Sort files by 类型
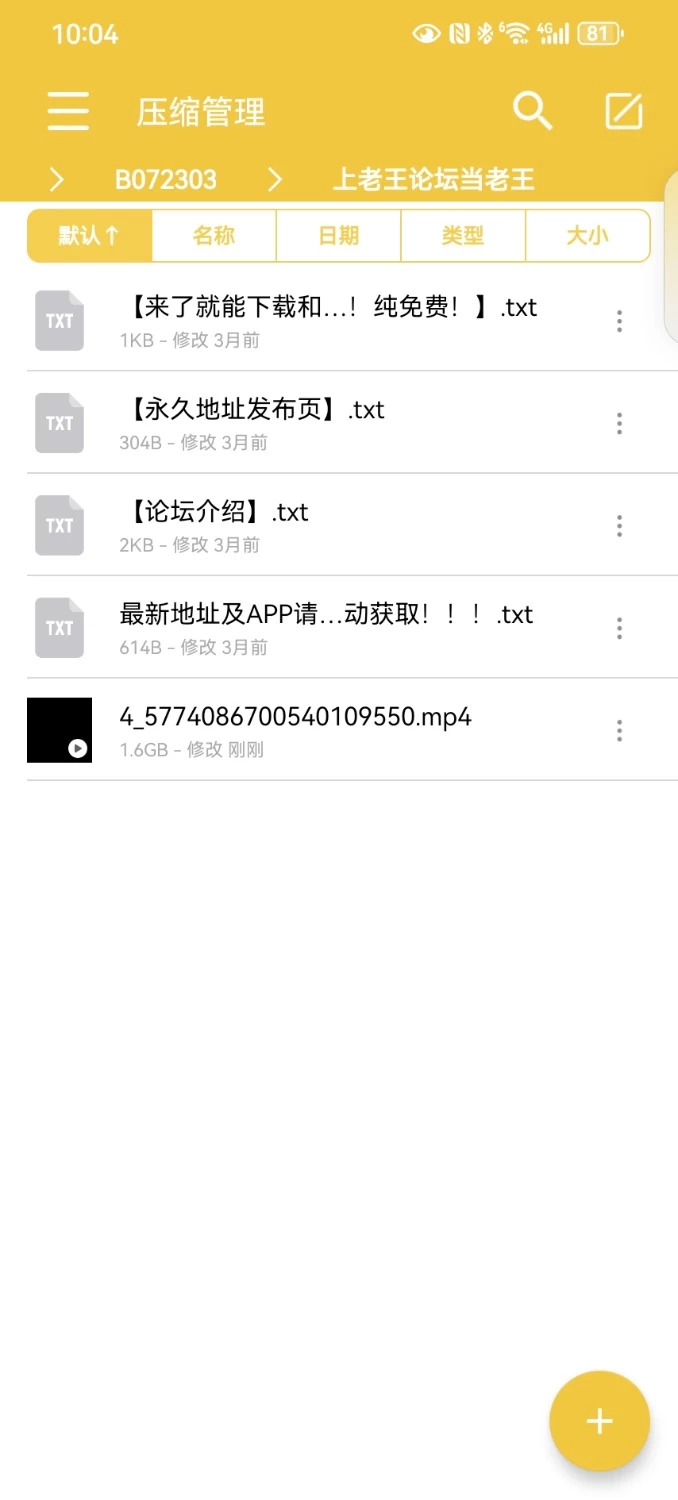Image resolution: width=678 pixels, height=1500 pixels. [x=462, y=236]
